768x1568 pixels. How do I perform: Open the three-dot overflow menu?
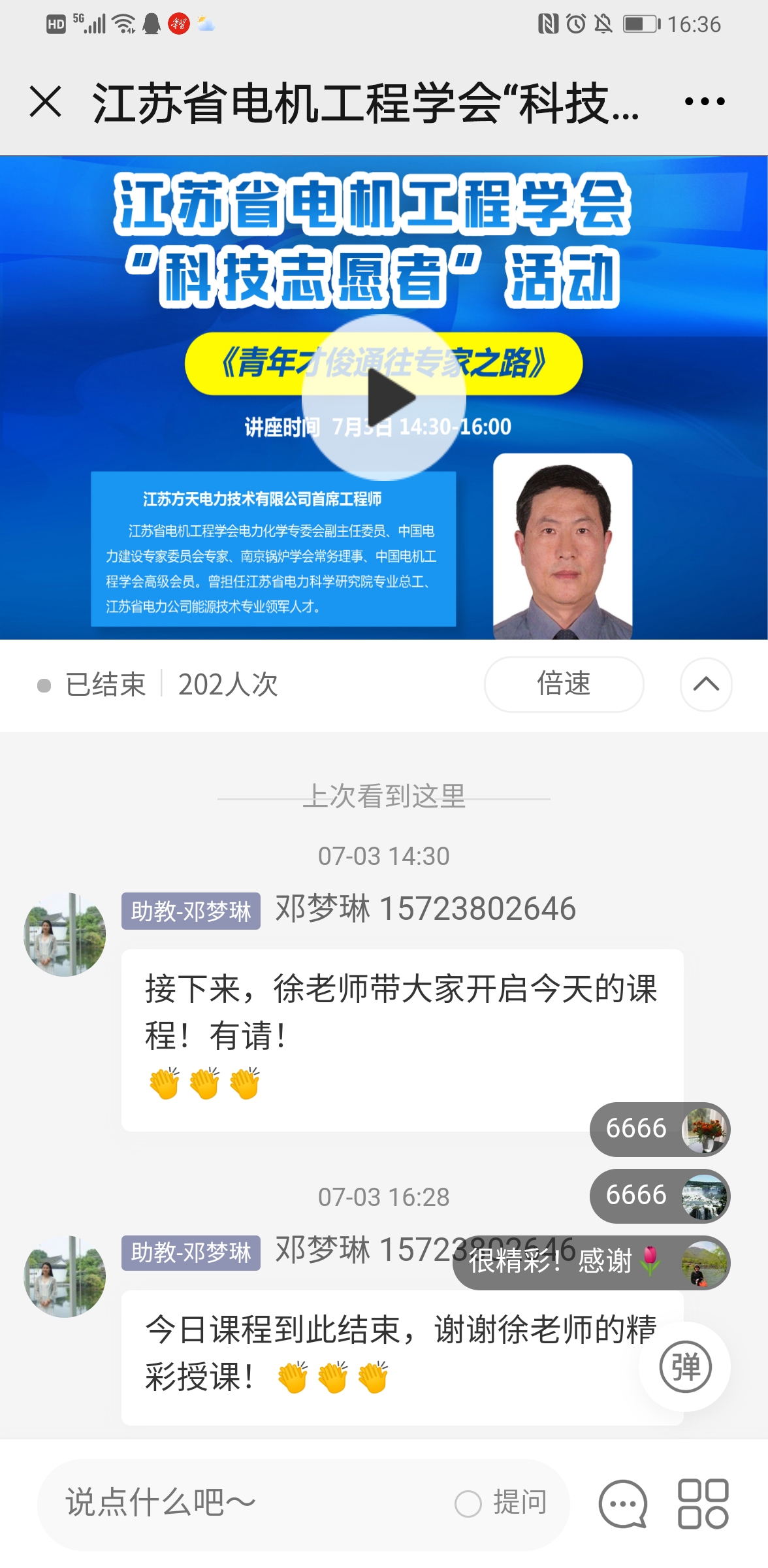point(704,102)
